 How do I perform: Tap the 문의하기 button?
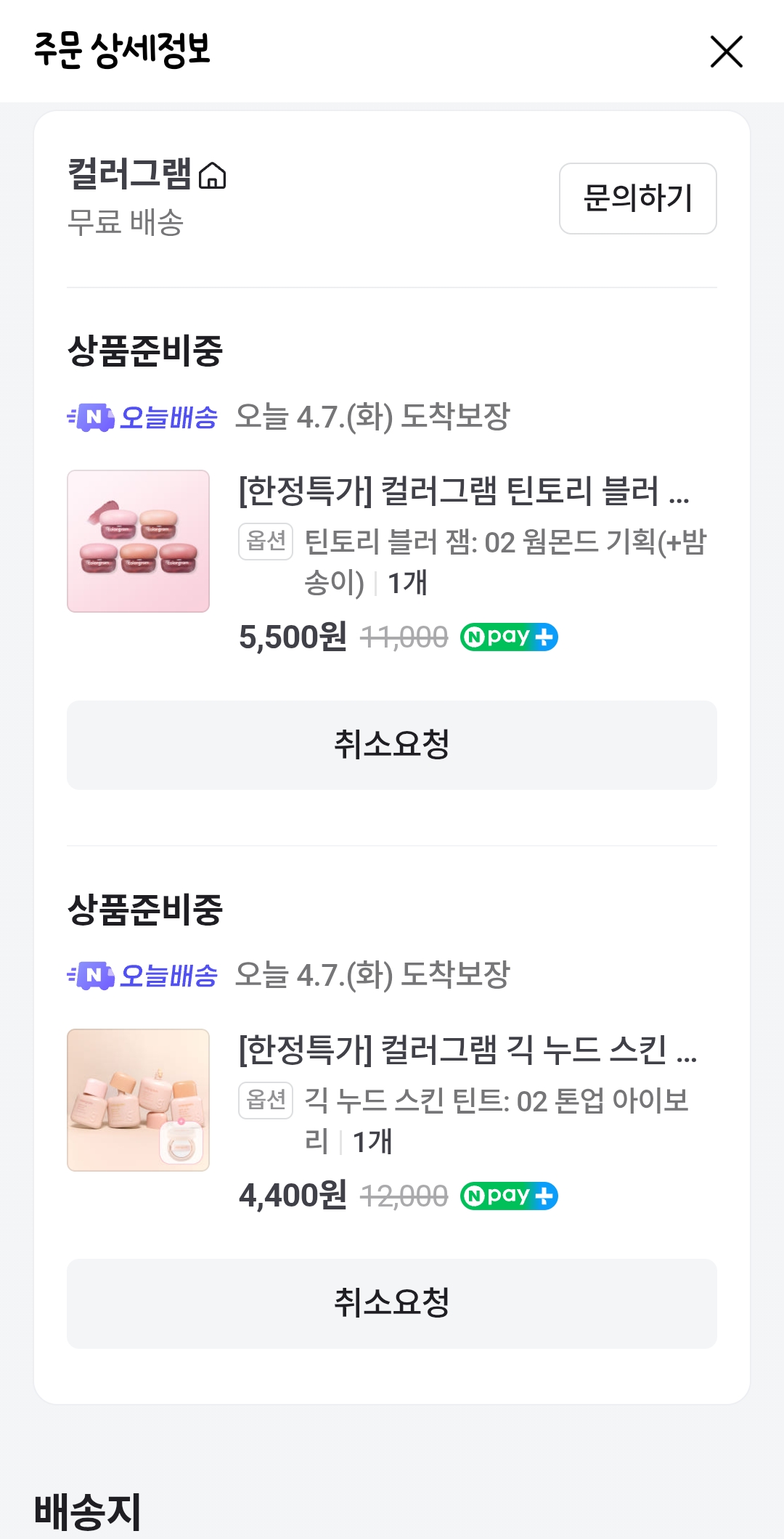637,198
